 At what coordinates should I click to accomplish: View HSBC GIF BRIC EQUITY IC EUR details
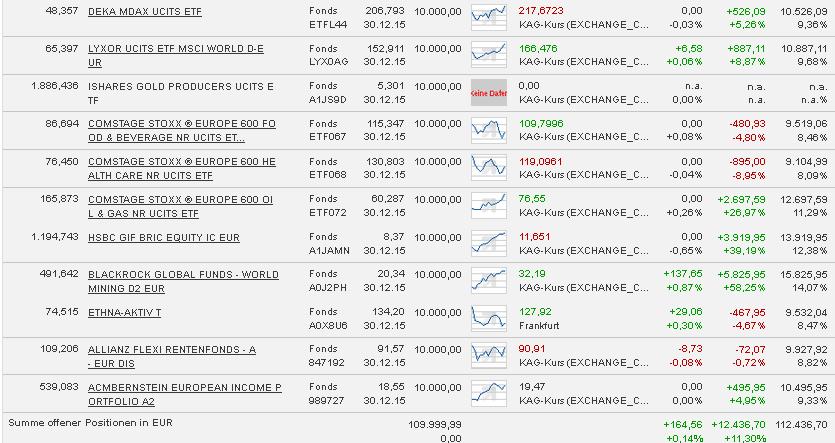point(164,238)
